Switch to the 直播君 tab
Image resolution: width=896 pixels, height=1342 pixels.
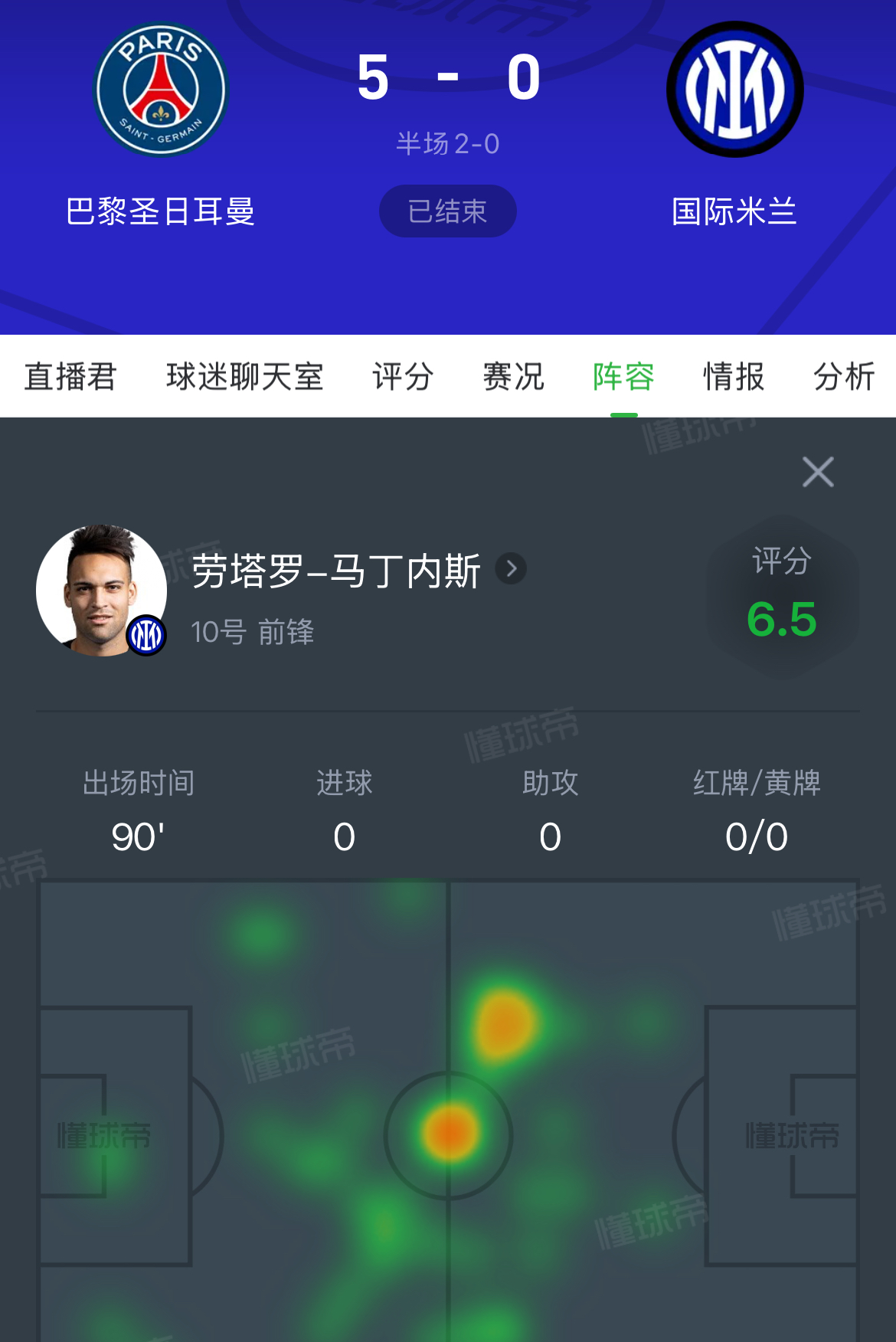[x=70, y=377]
